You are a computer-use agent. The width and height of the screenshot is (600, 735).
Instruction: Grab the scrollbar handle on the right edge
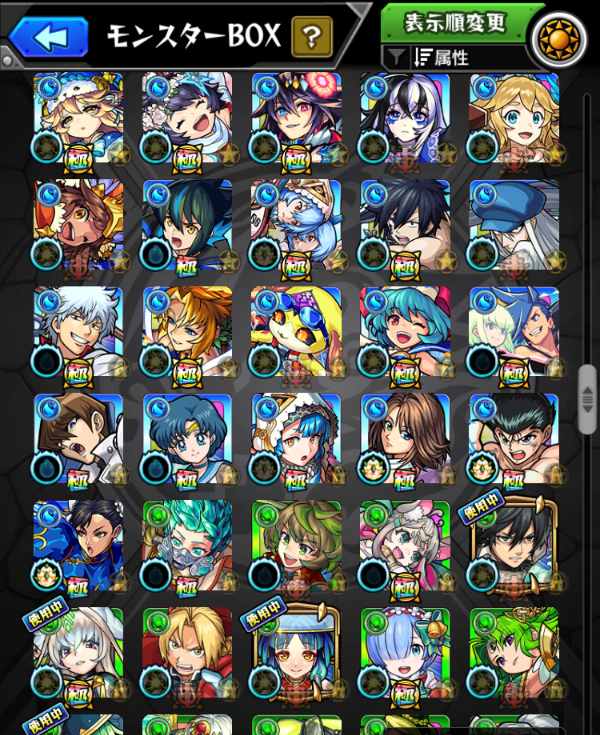(x=588, y=400)
